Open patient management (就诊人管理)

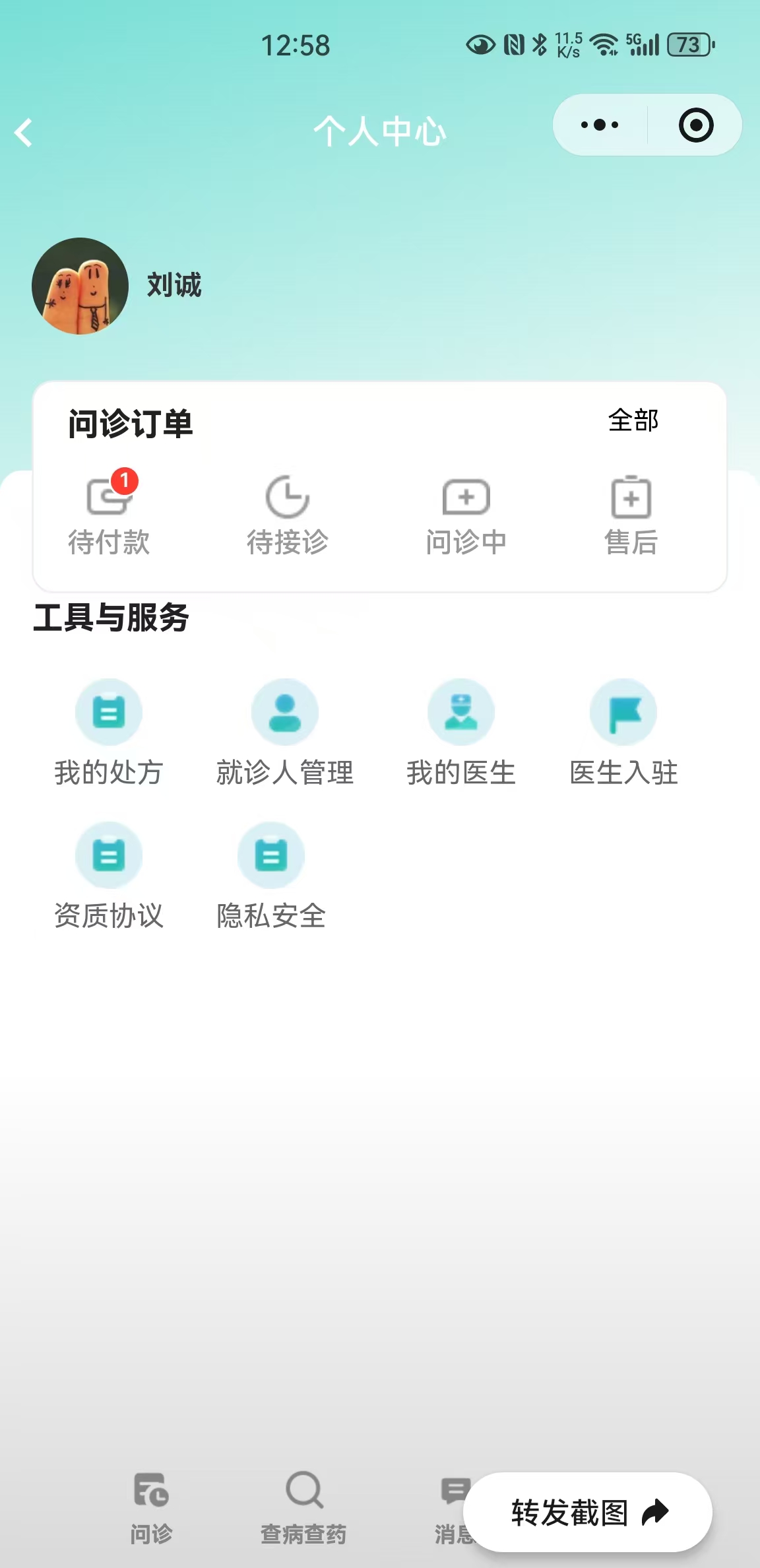(285, 733)
